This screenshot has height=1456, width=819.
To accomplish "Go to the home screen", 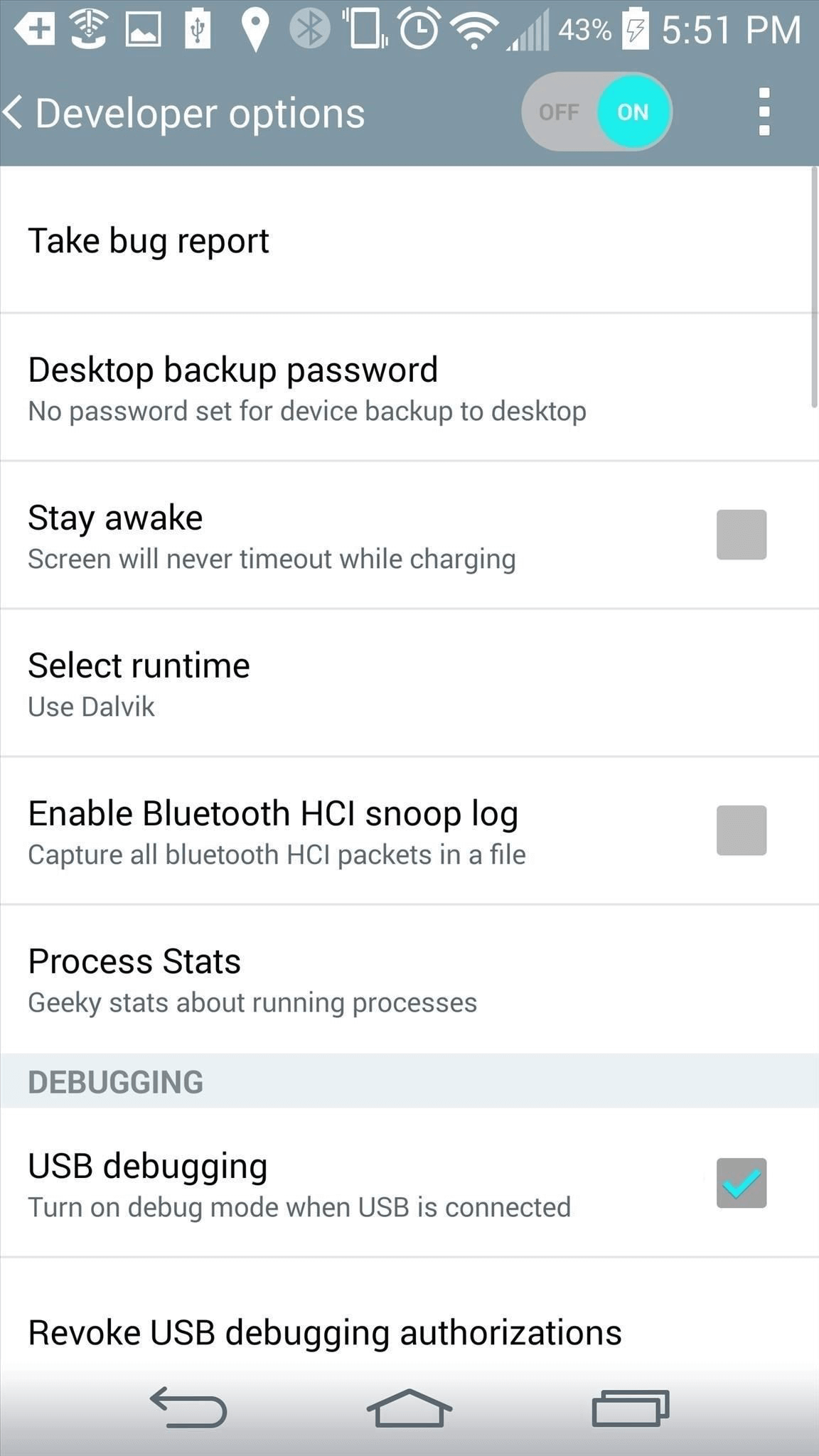I will pos(409,1407).
